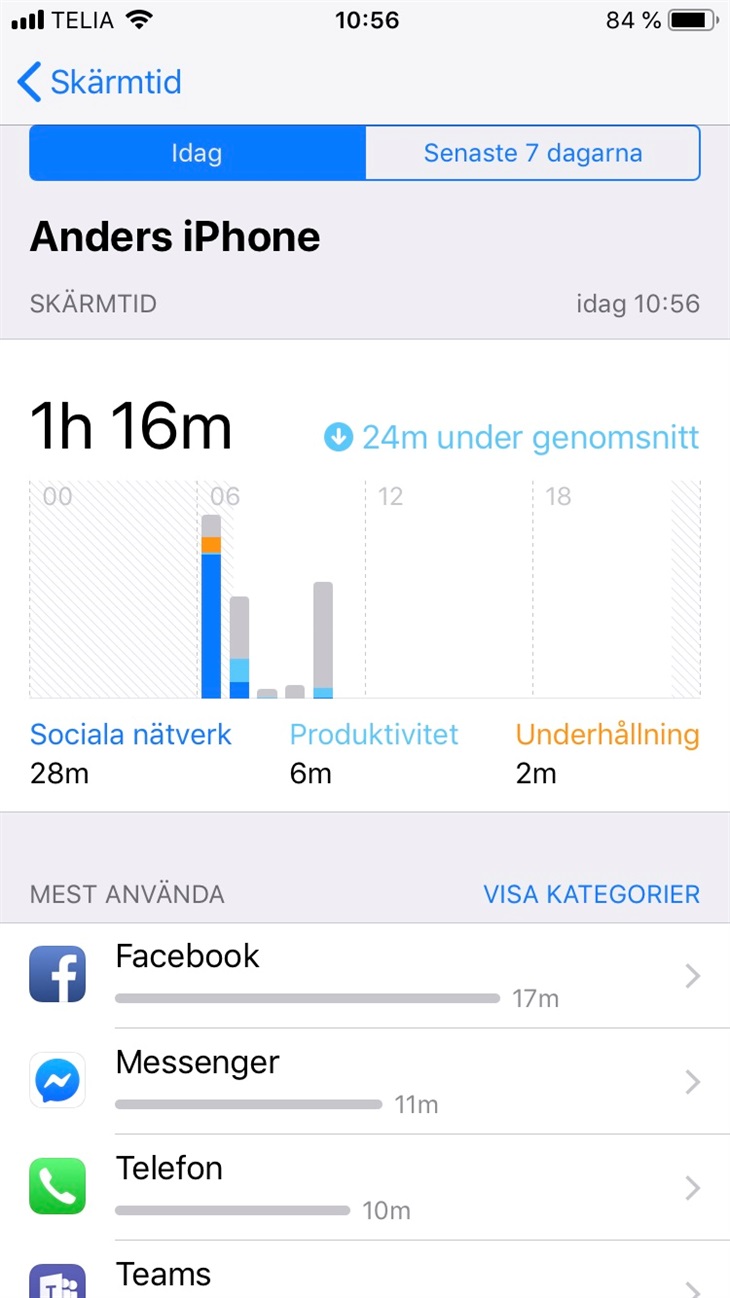Tap Visa kategorier link
This screenshot has height=1298, width=730.
pos(592,894)
